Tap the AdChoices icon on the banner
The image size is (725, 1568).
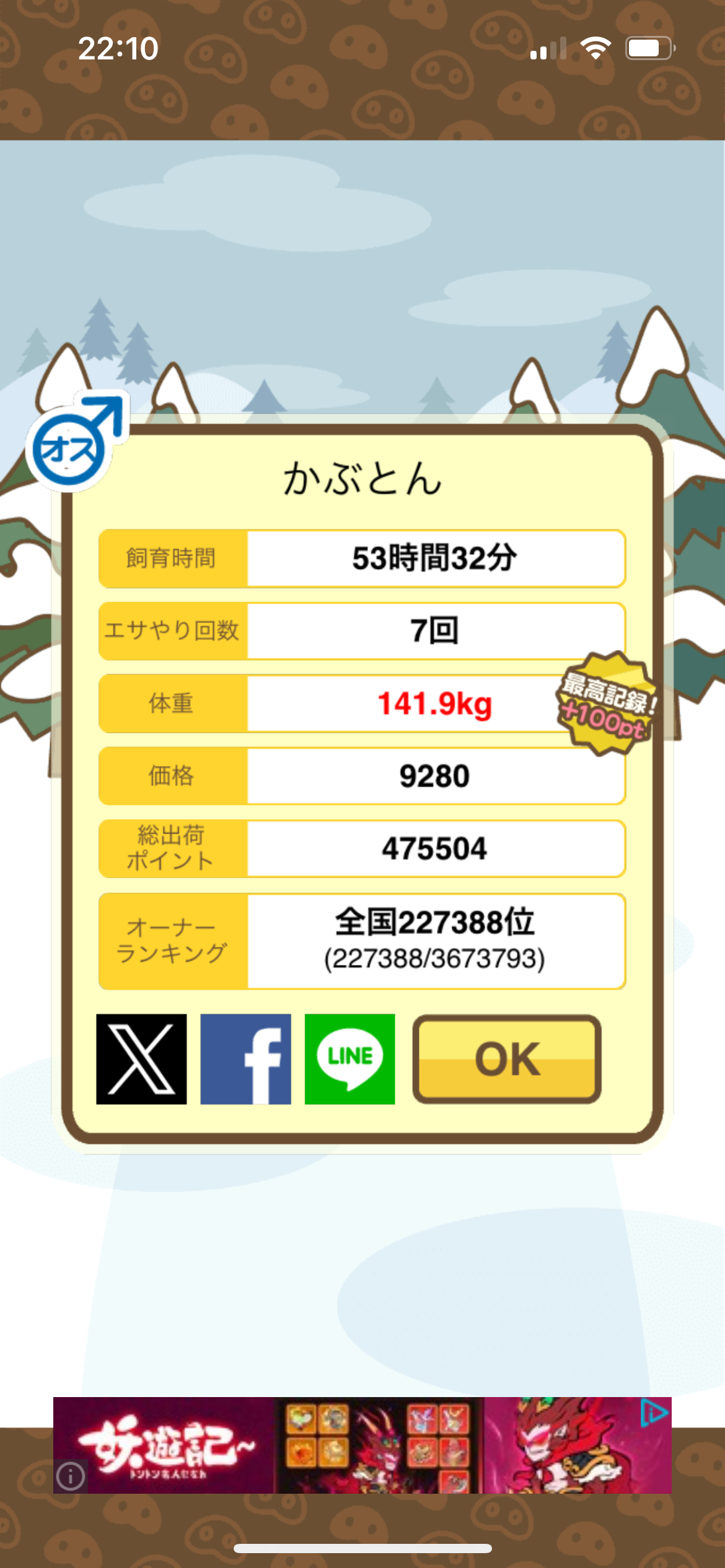pyautogui.click(x=654, y=1413)
